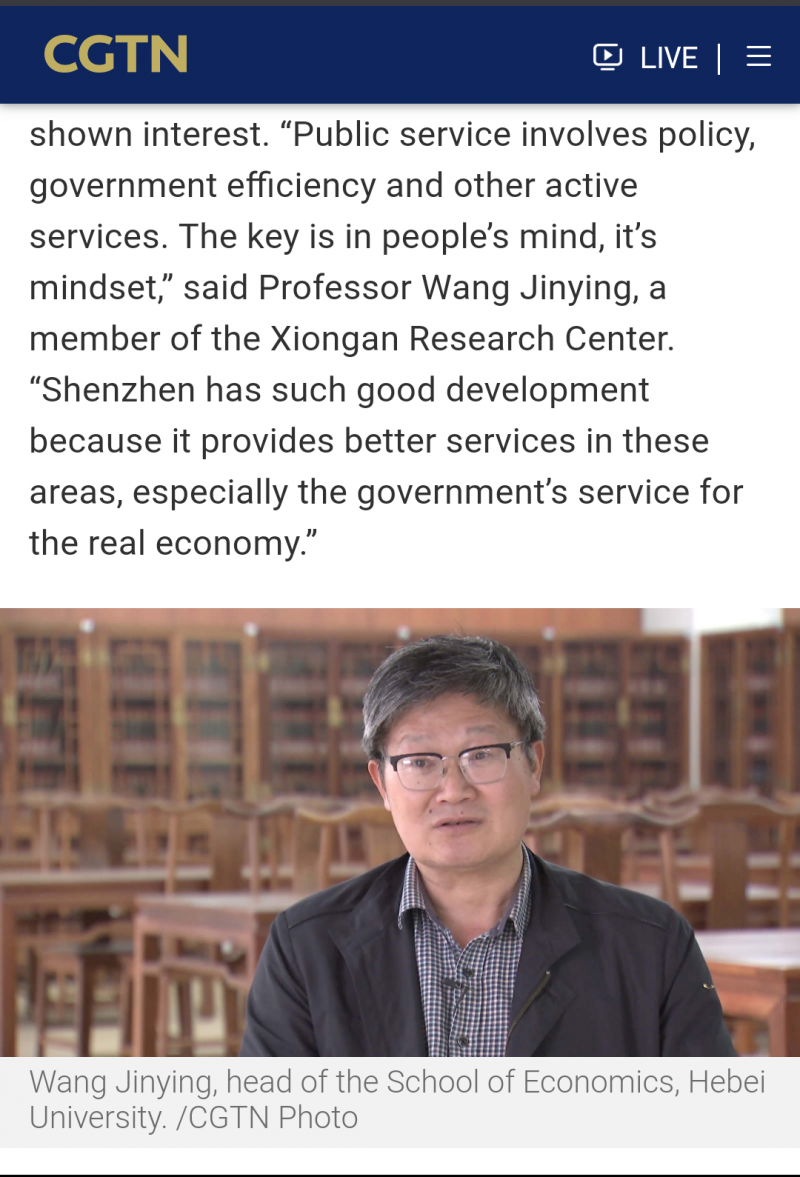The width and height of the screenshot is (800, 1177).
Task: Open the hamburger menu
Action: [x=759, y=57]
